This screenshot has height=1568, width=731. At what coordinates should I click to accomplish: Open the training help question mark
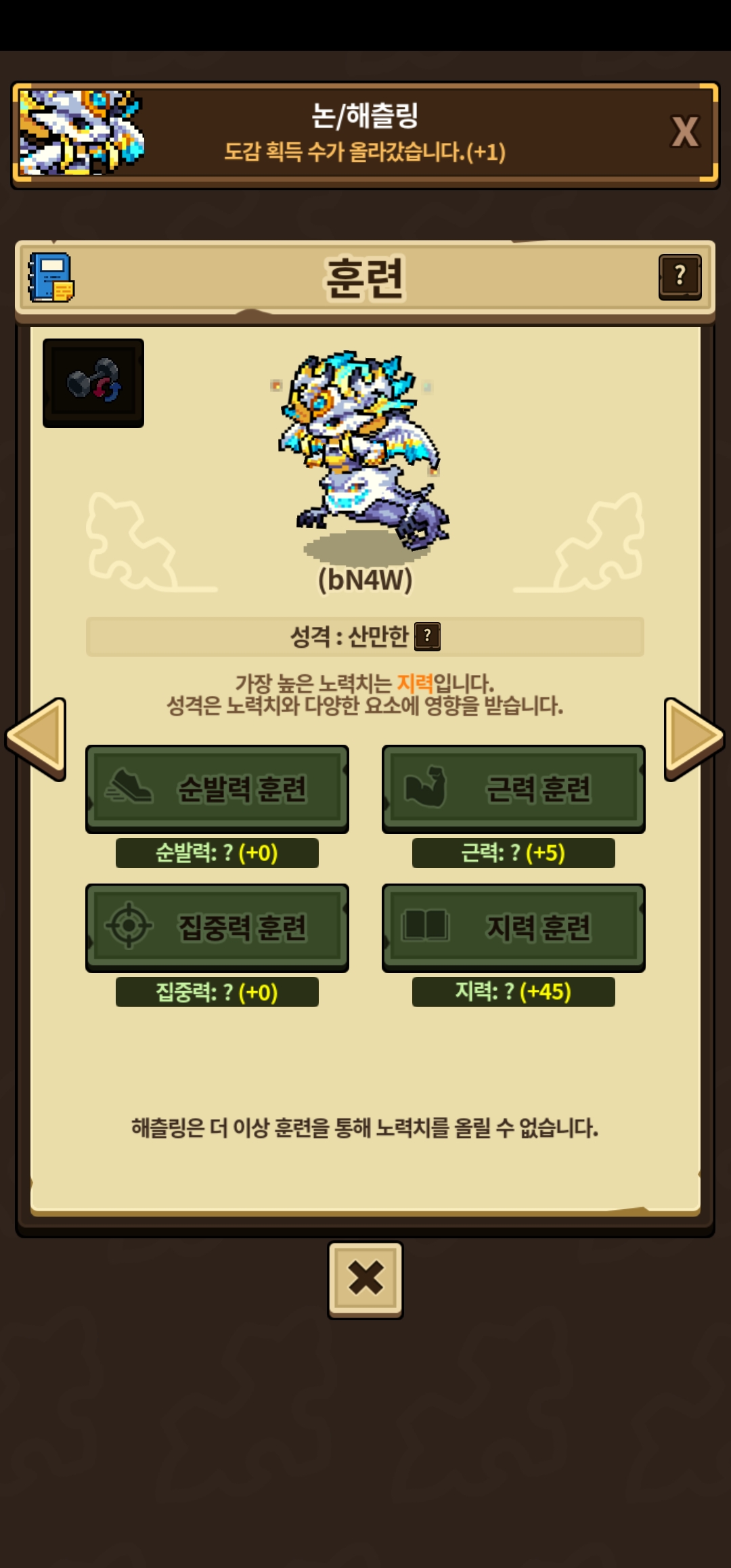pos(680,276)
